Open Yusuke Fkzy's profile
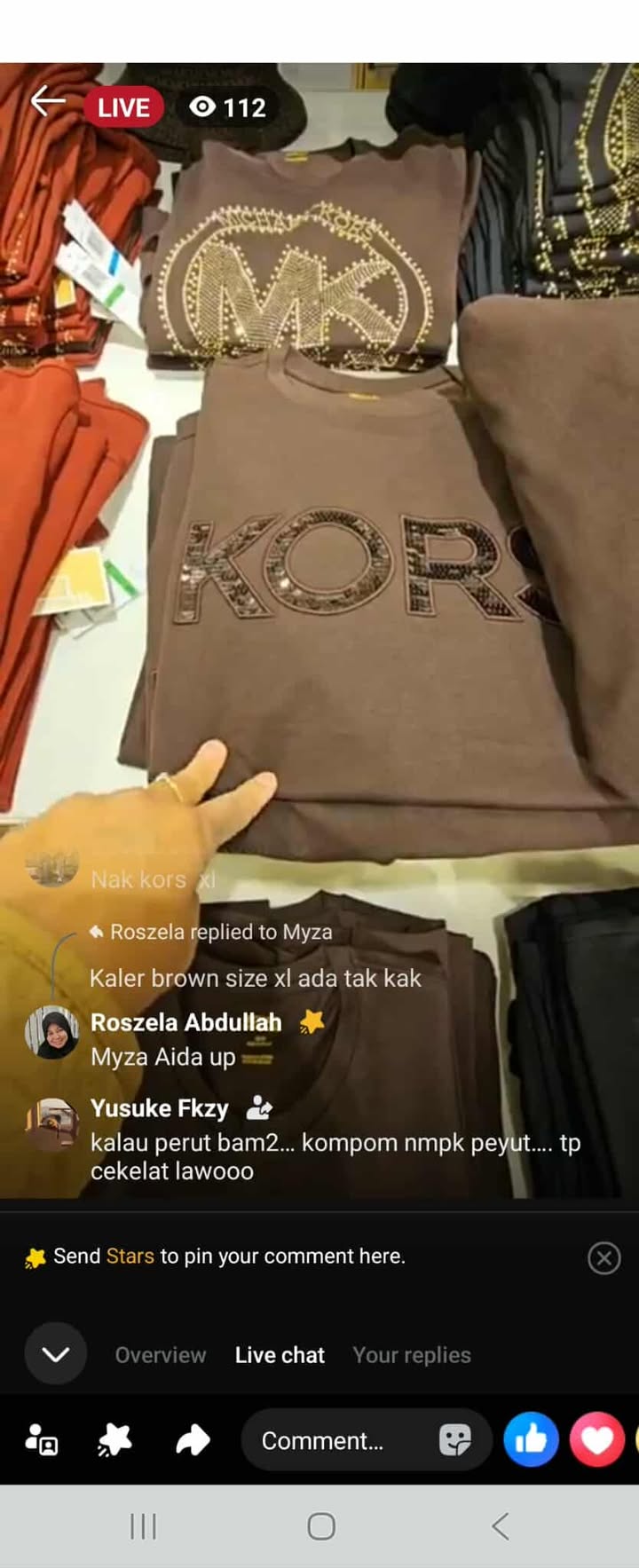 coord(160,1108)
